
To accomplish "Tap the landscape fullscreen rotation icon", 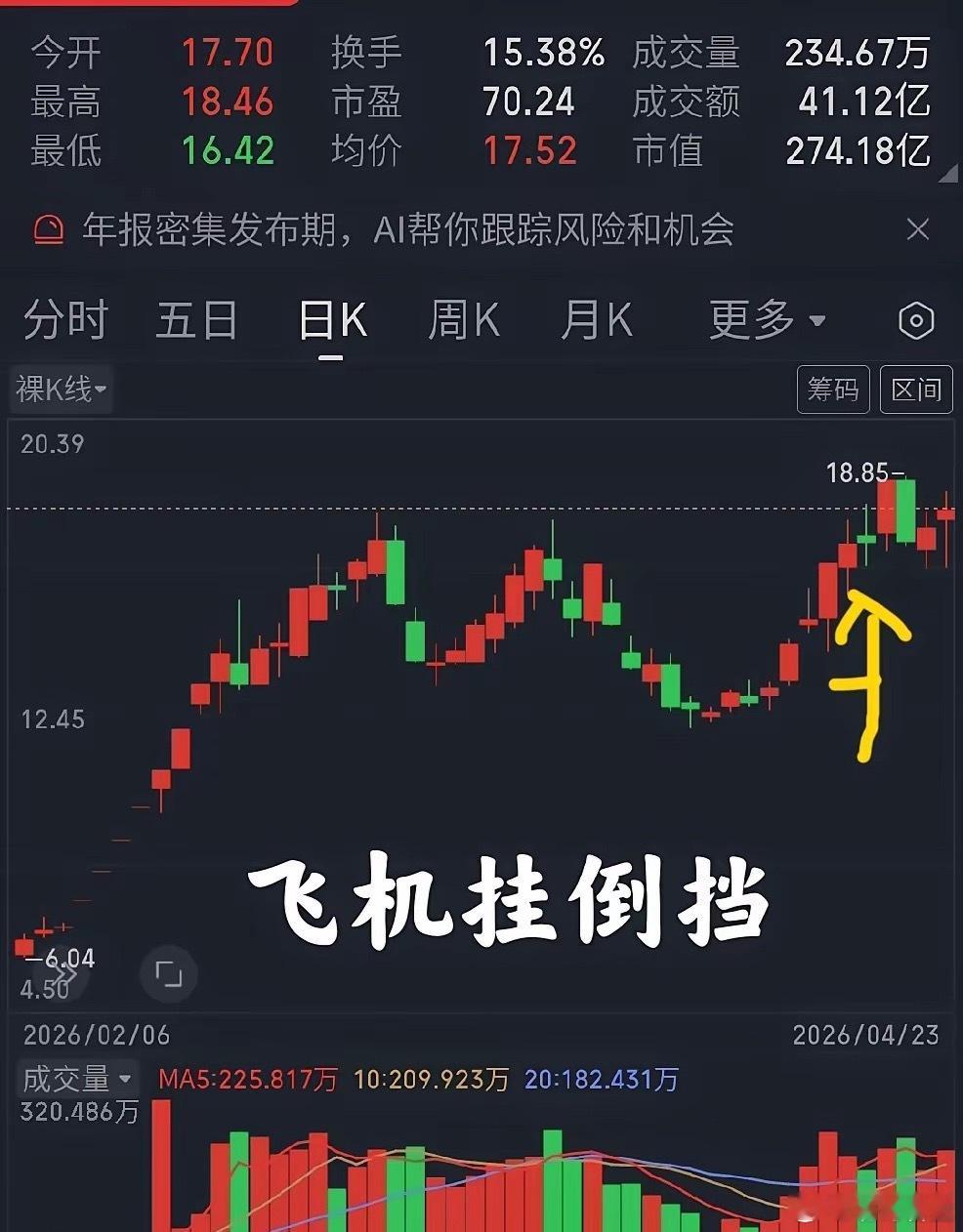I will (x=168, y=973).
